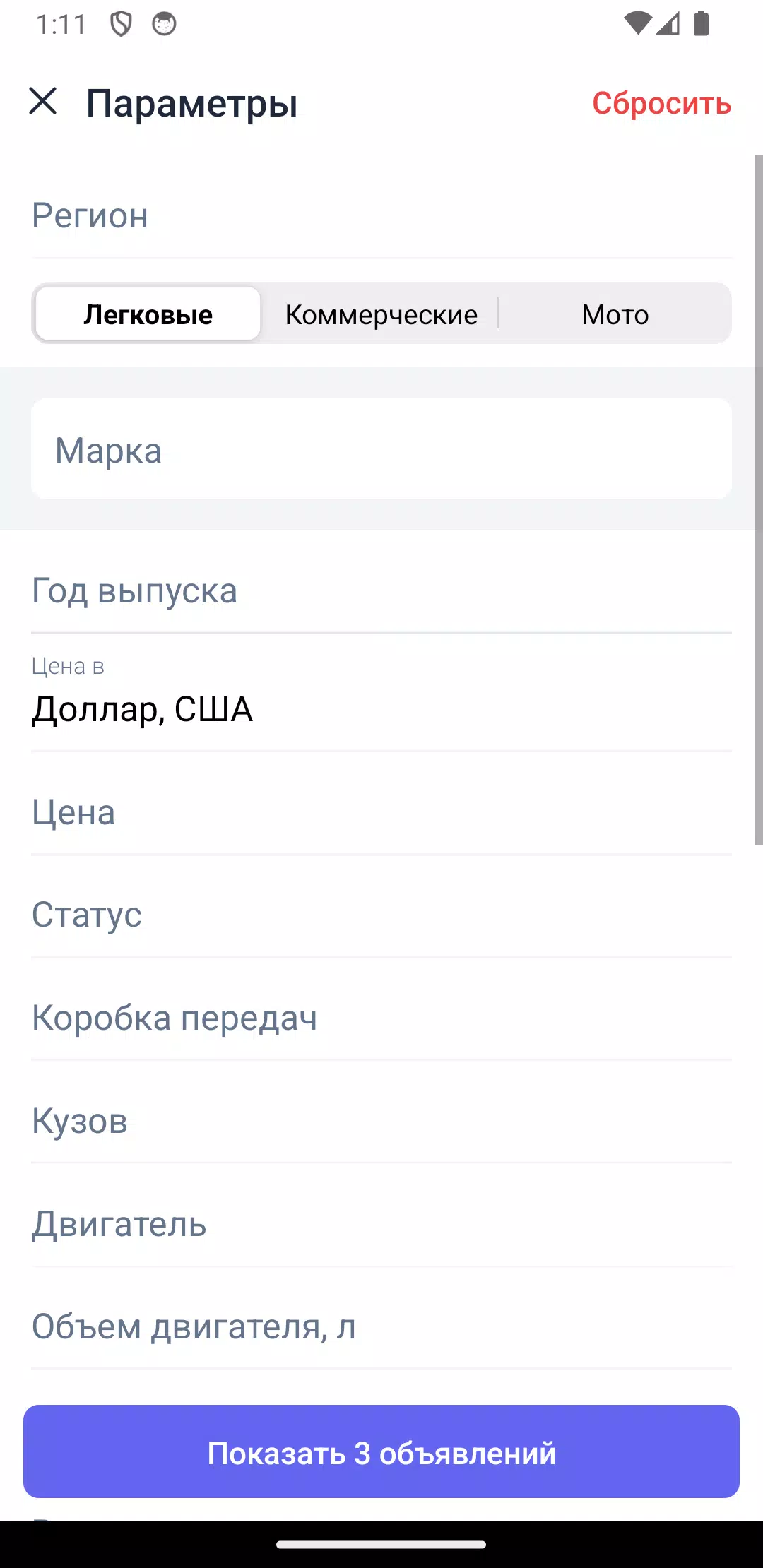Open the Цена filter
Viewport: 763px width, 1568px height.
tap(381, 812)
